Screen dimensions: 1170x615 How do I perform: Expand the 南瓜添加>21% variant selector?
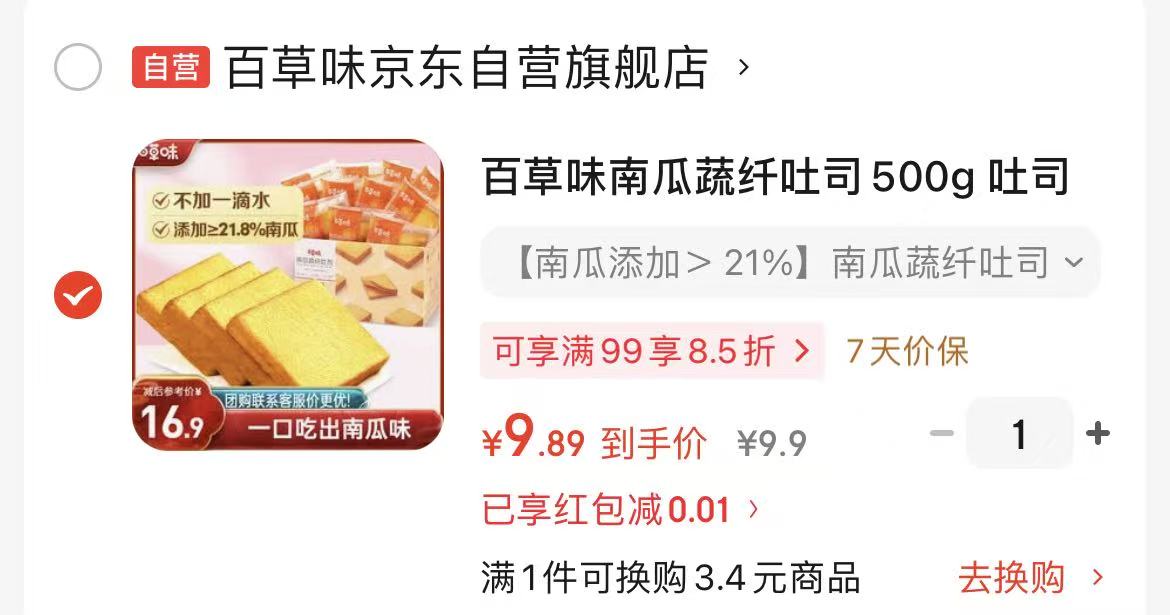791,263
